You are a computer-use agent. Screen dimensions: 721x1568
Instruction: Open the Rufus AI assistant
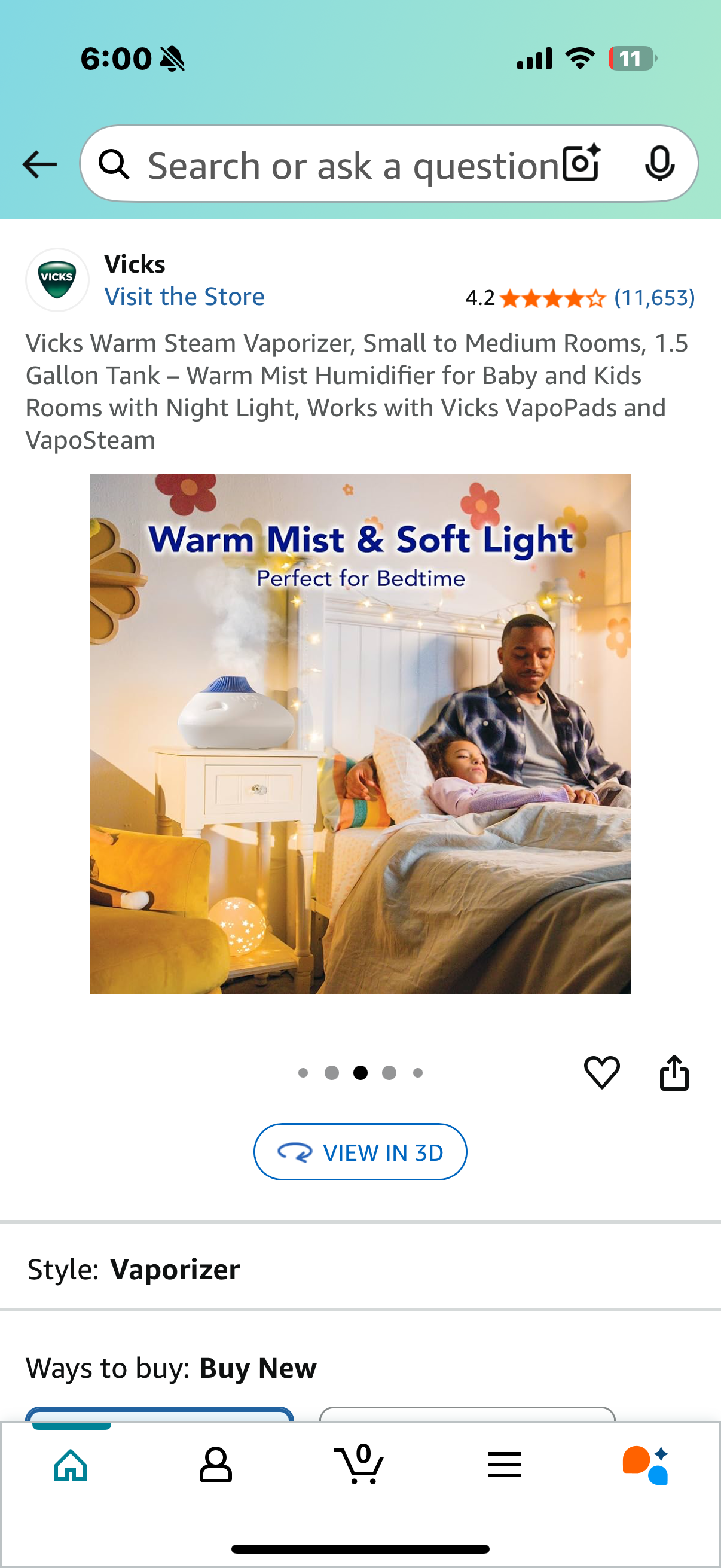pyautogui.click(x=646, y=1465)
